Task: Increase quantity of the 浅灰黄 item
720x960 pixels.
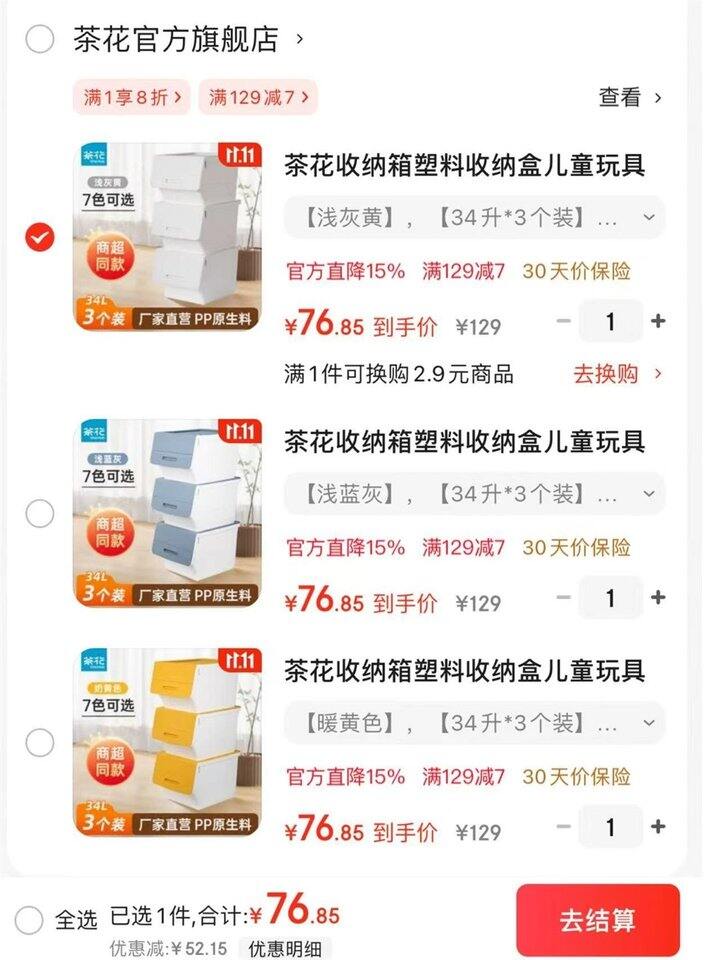Action: point(657,322)
